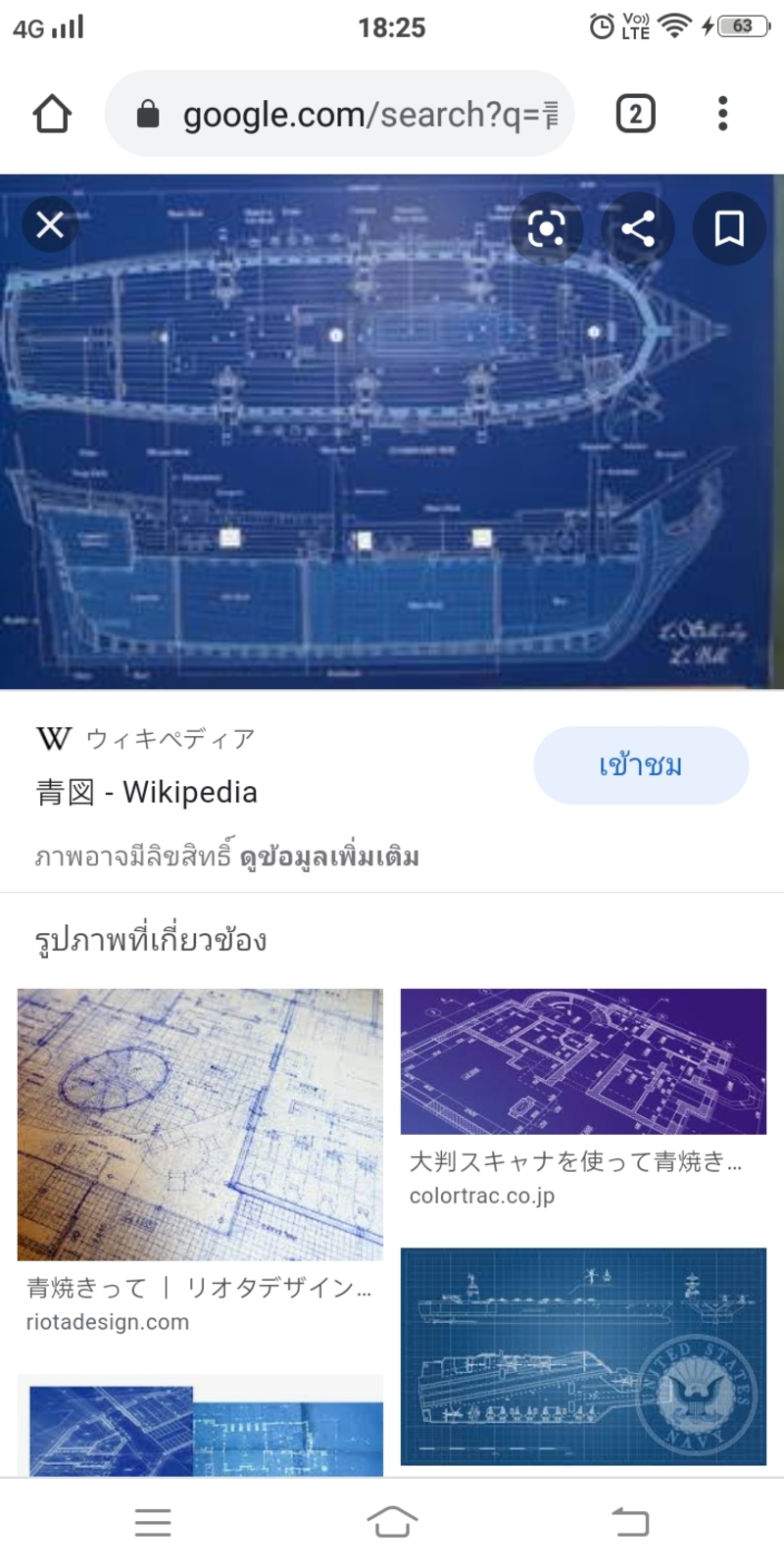Tap the เข้าชม visit button

641,765
